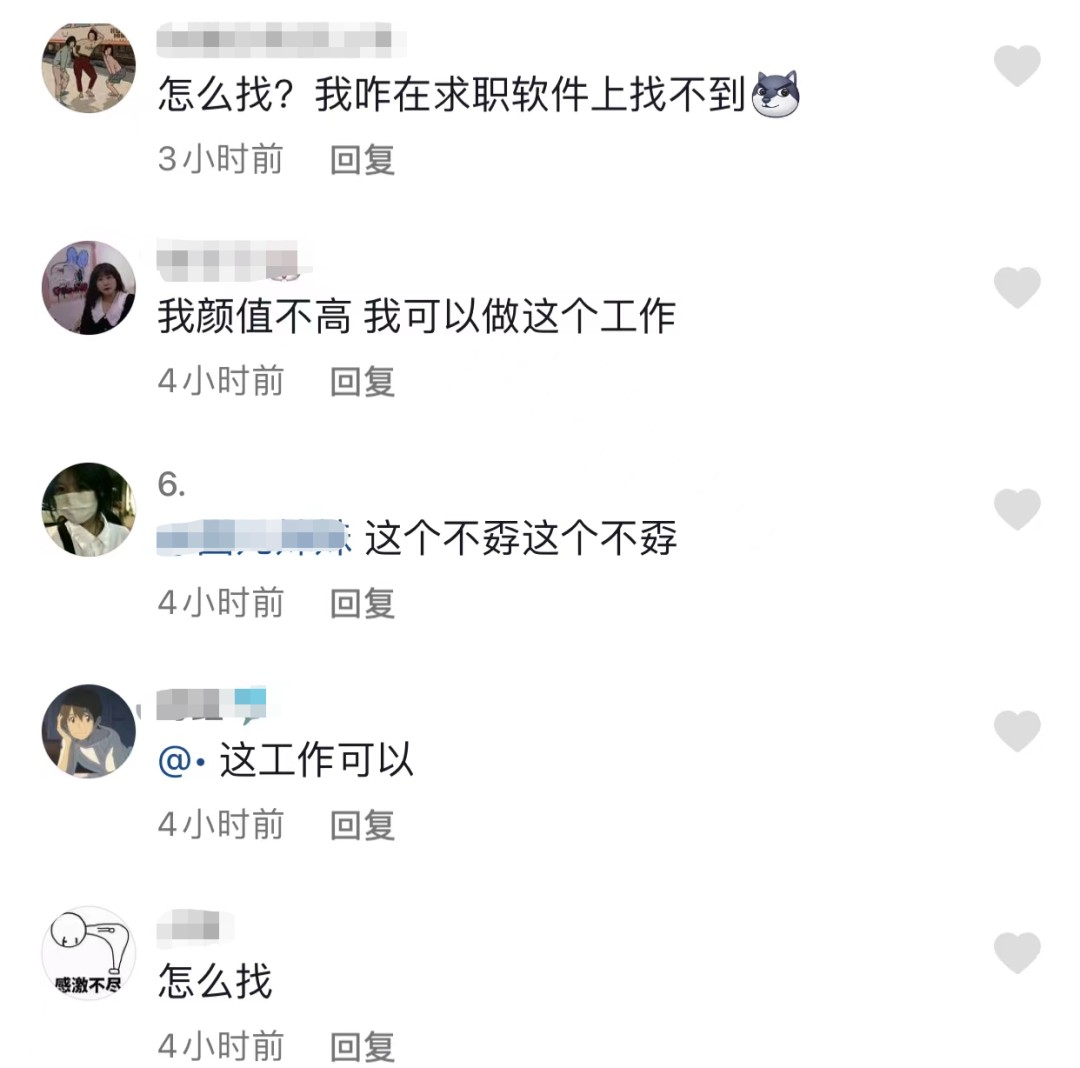Like the comment '怎么找？我咋在求职软件上找不到'

pyautogui.click(x=1017, y=66)
